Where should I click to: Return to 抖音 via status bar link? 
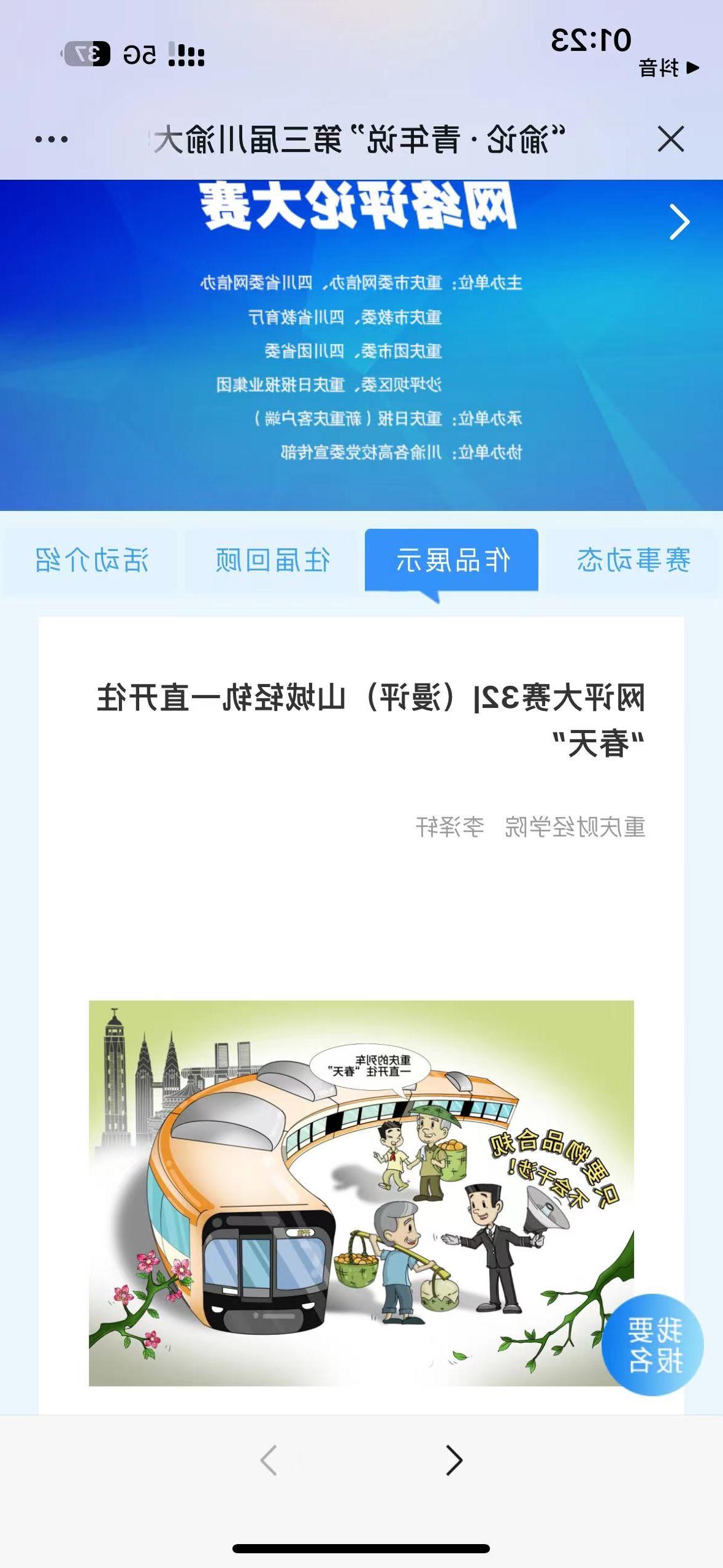tap(668, 67)
